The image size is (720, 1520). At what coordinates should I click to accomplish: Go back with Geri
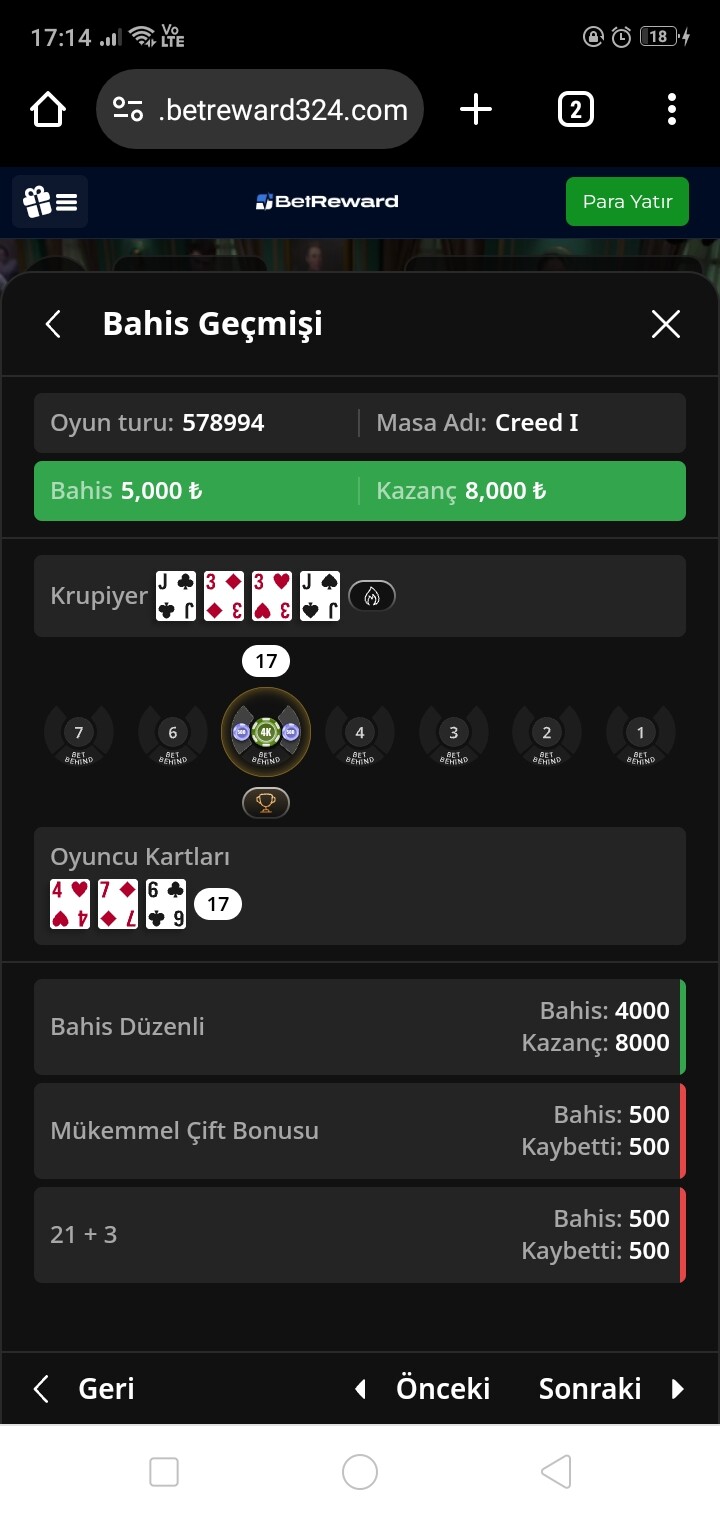point(85,1388)
